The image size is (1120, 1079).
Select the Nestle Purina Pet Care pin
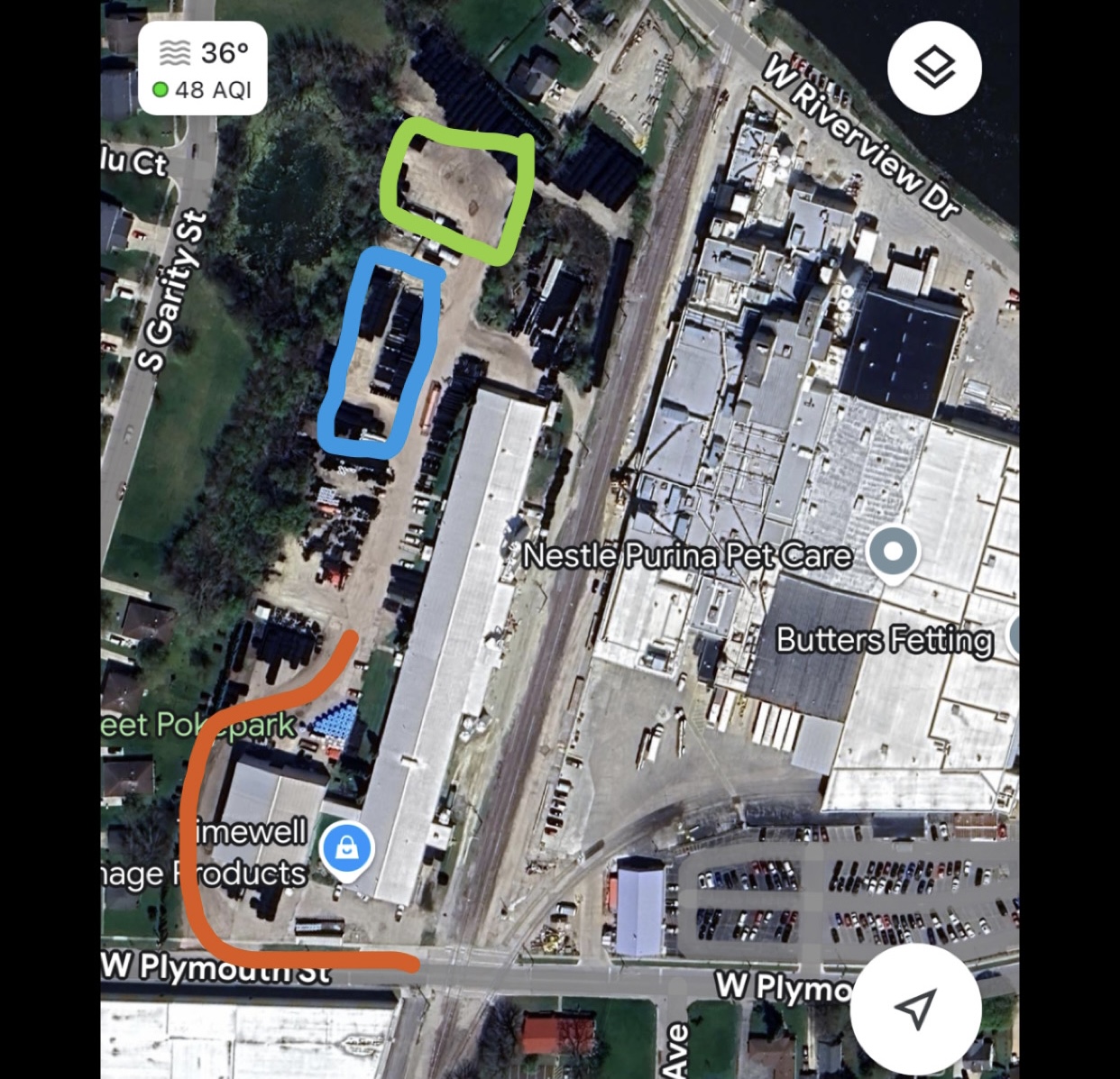(893, 552)
